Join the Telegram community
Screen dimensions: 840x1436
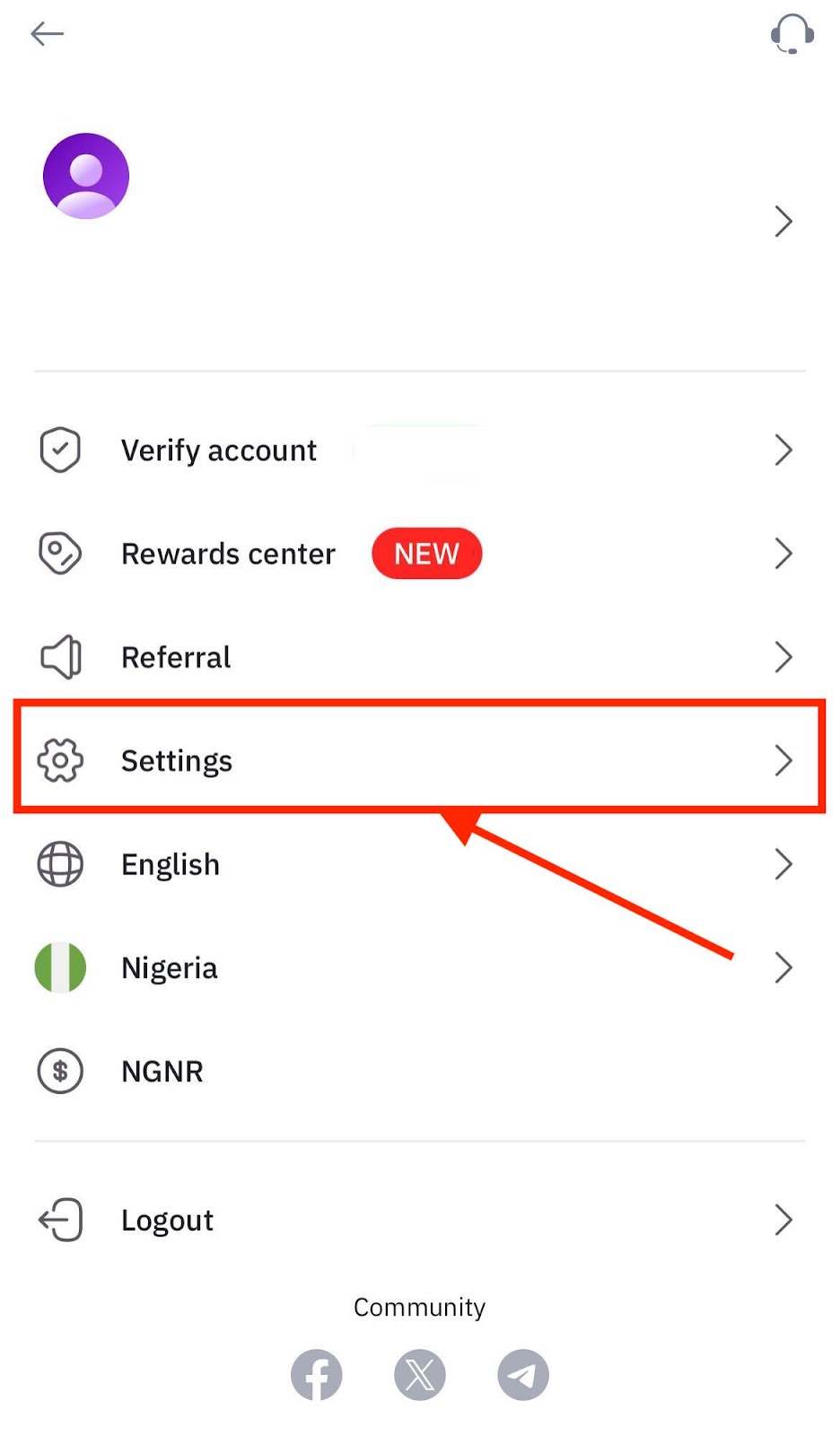tap(523, 1374)
